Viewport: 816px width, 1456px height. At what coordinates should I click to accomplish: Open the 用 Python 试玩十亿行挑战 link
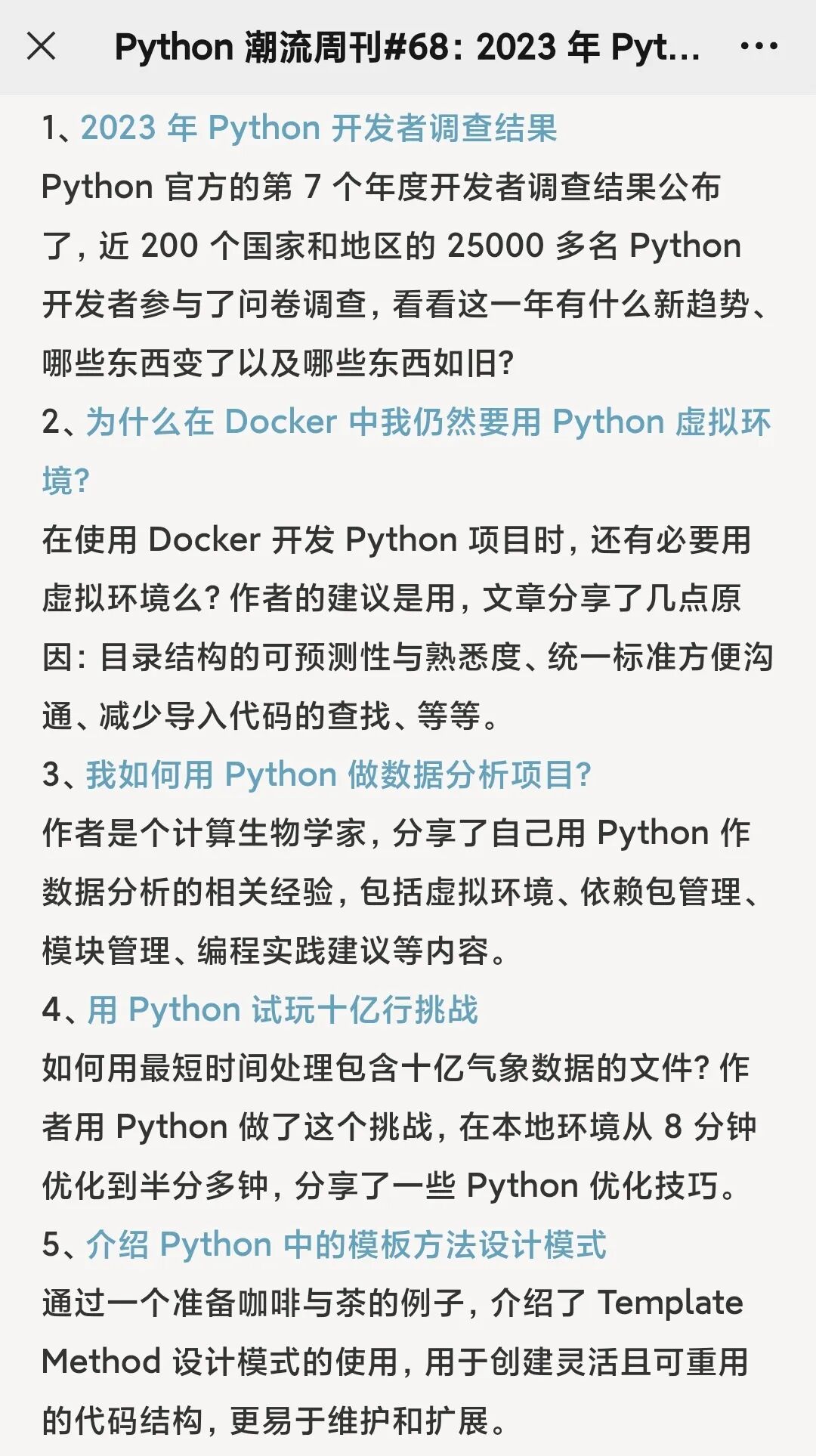pos(282,1009)
